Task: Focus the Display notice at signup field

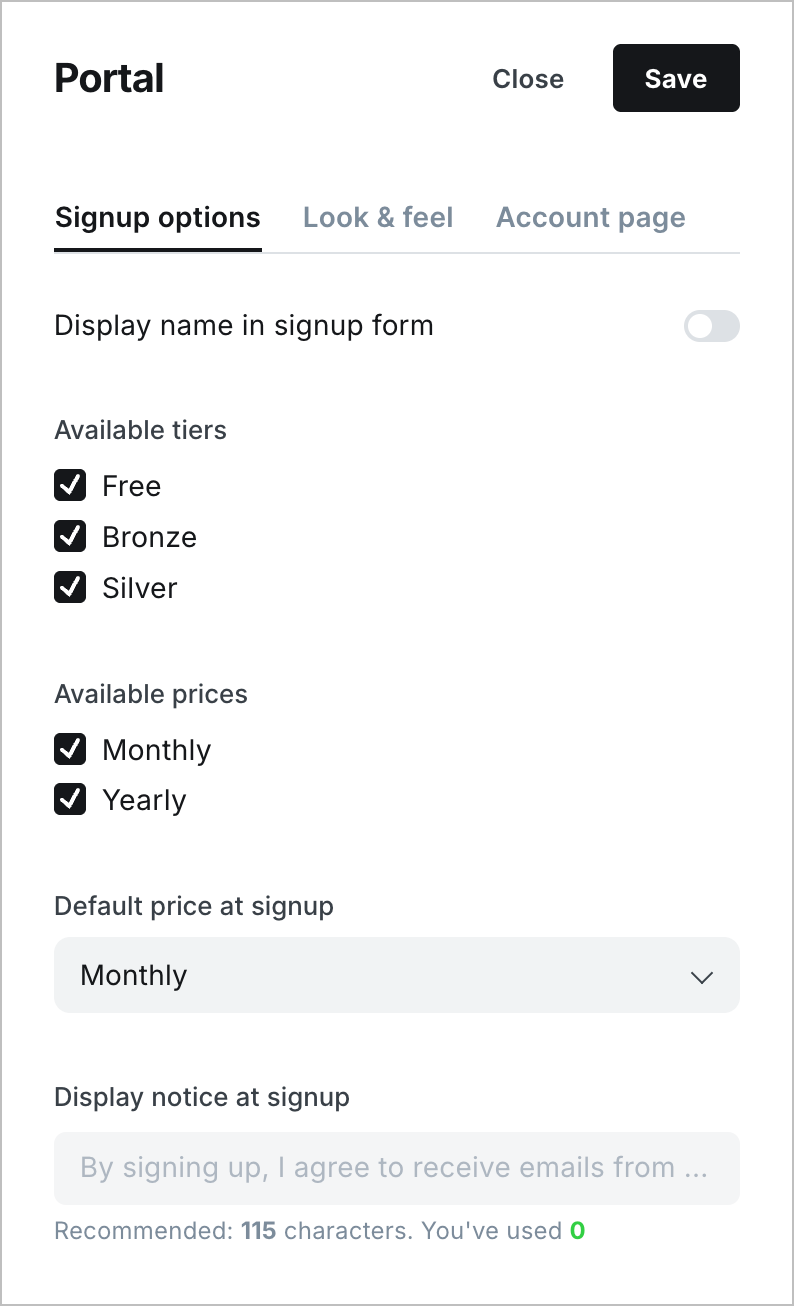Action: pyautogui.click(x=396, y=1168)
